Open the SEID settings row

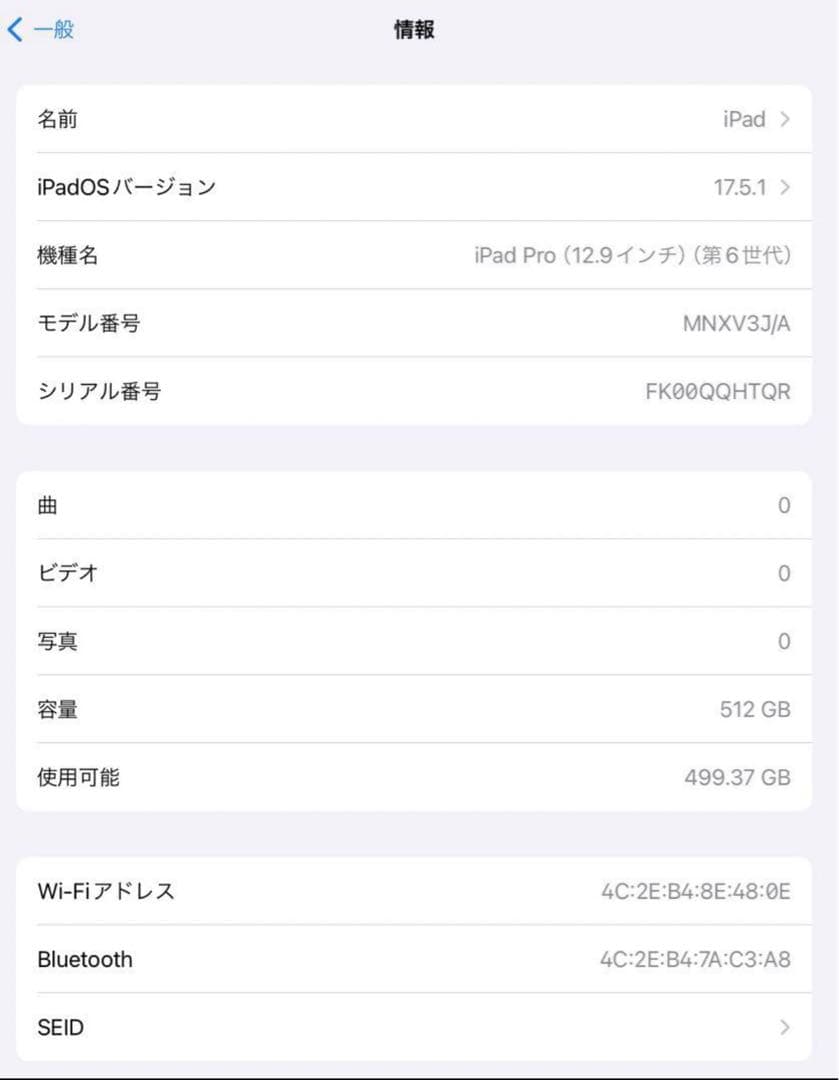420,1027
